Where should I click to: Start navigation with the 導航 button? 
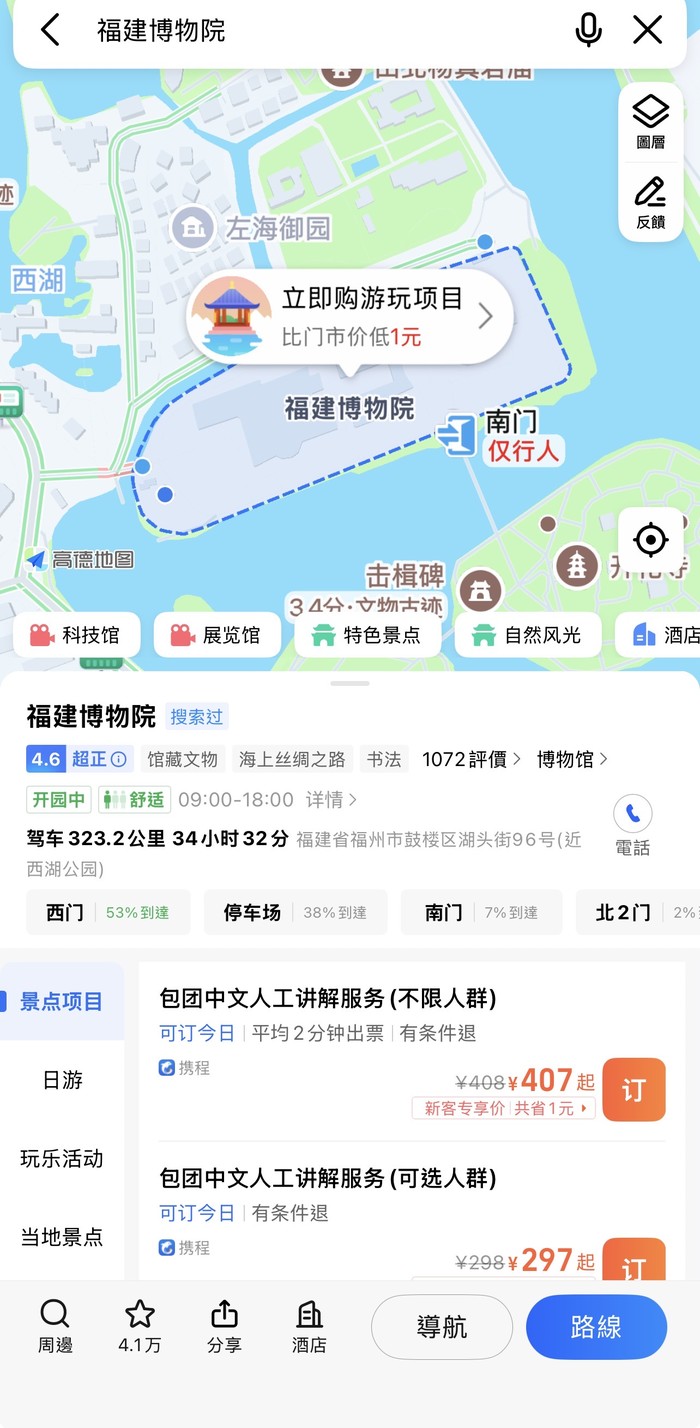pos(442,1327)
